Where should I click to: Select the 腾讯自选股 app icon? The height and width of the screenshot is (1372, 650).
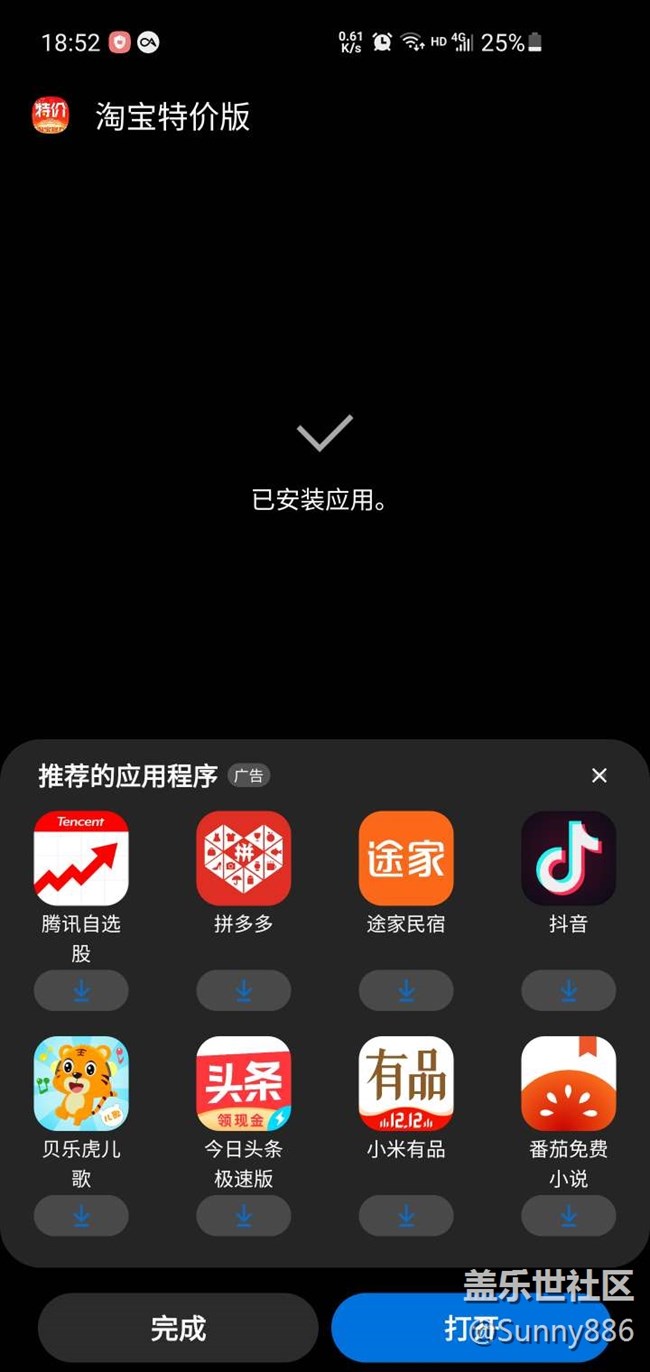[x=81, y=858]
